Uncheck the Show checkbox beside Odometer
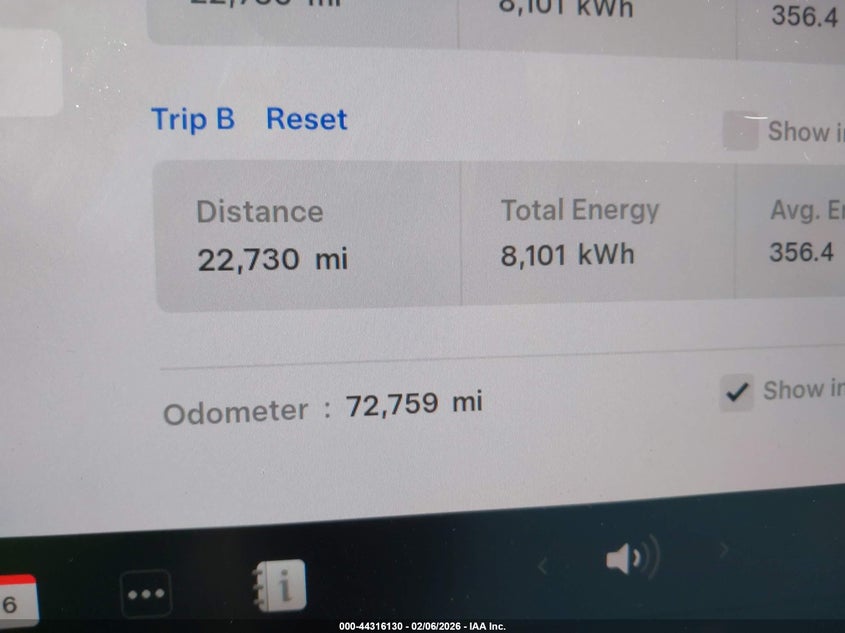This screenshot has height=633, width=845. 737,393
